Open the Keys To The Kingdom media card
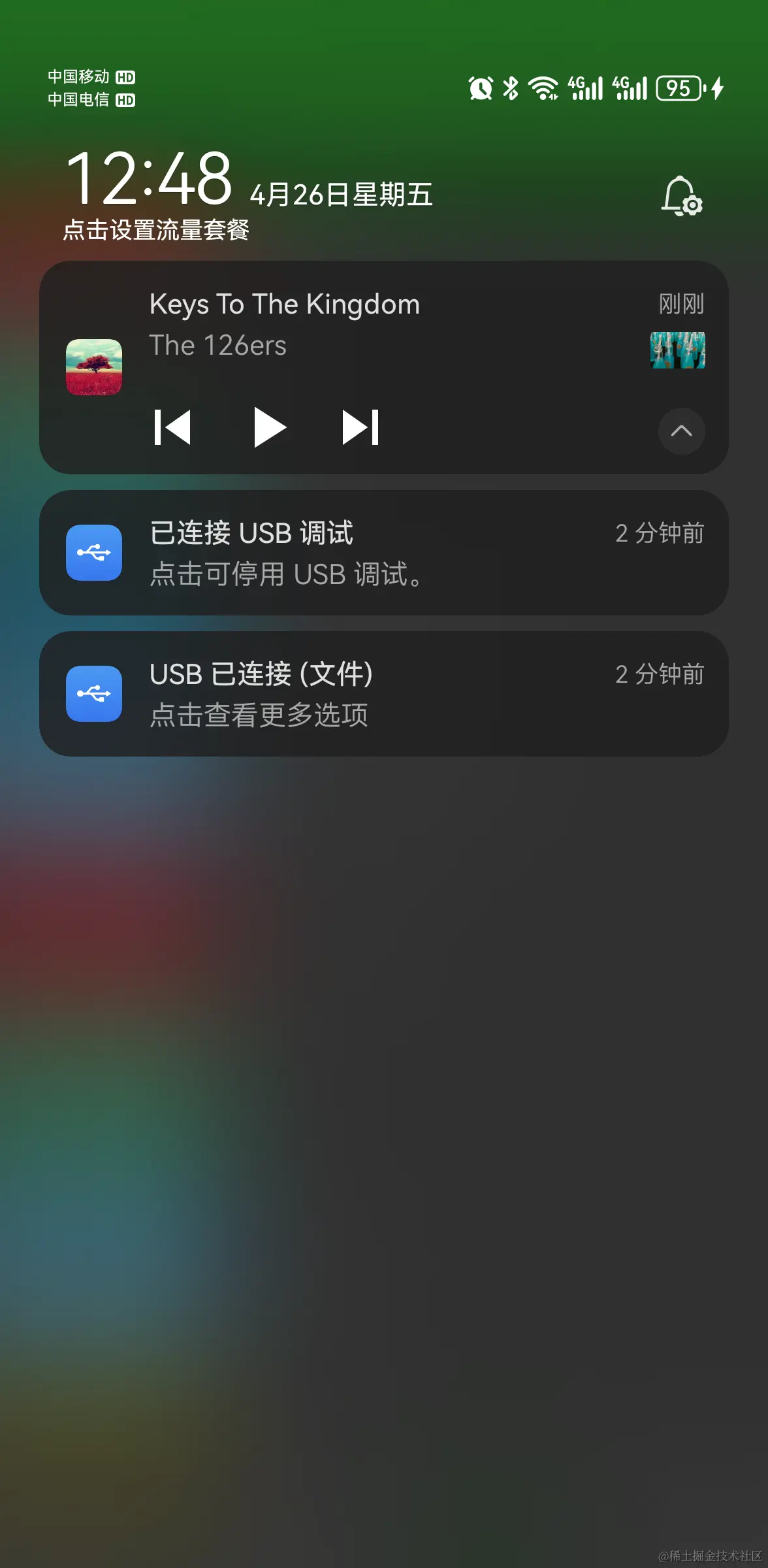The height and width of the screenshot is (1568, 768). 384,367
